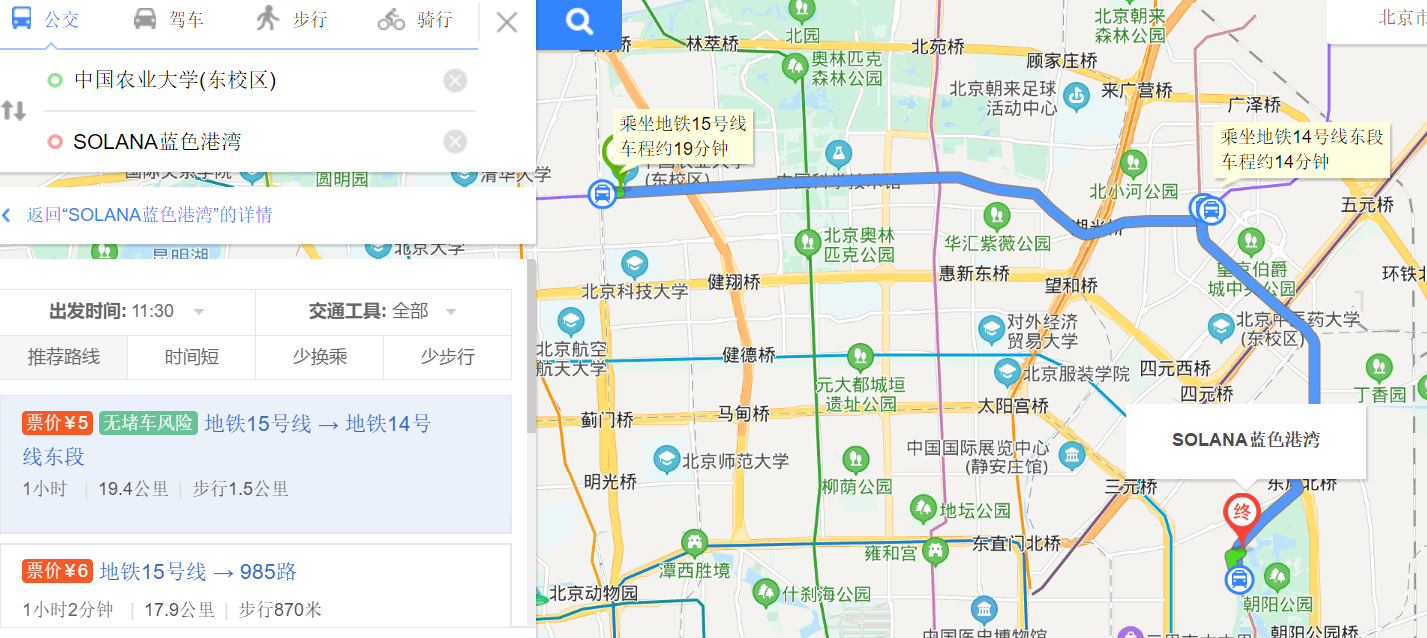Select the 步行 walking mode
Viewport: 1427px width, 638px height.
(291, 20)
